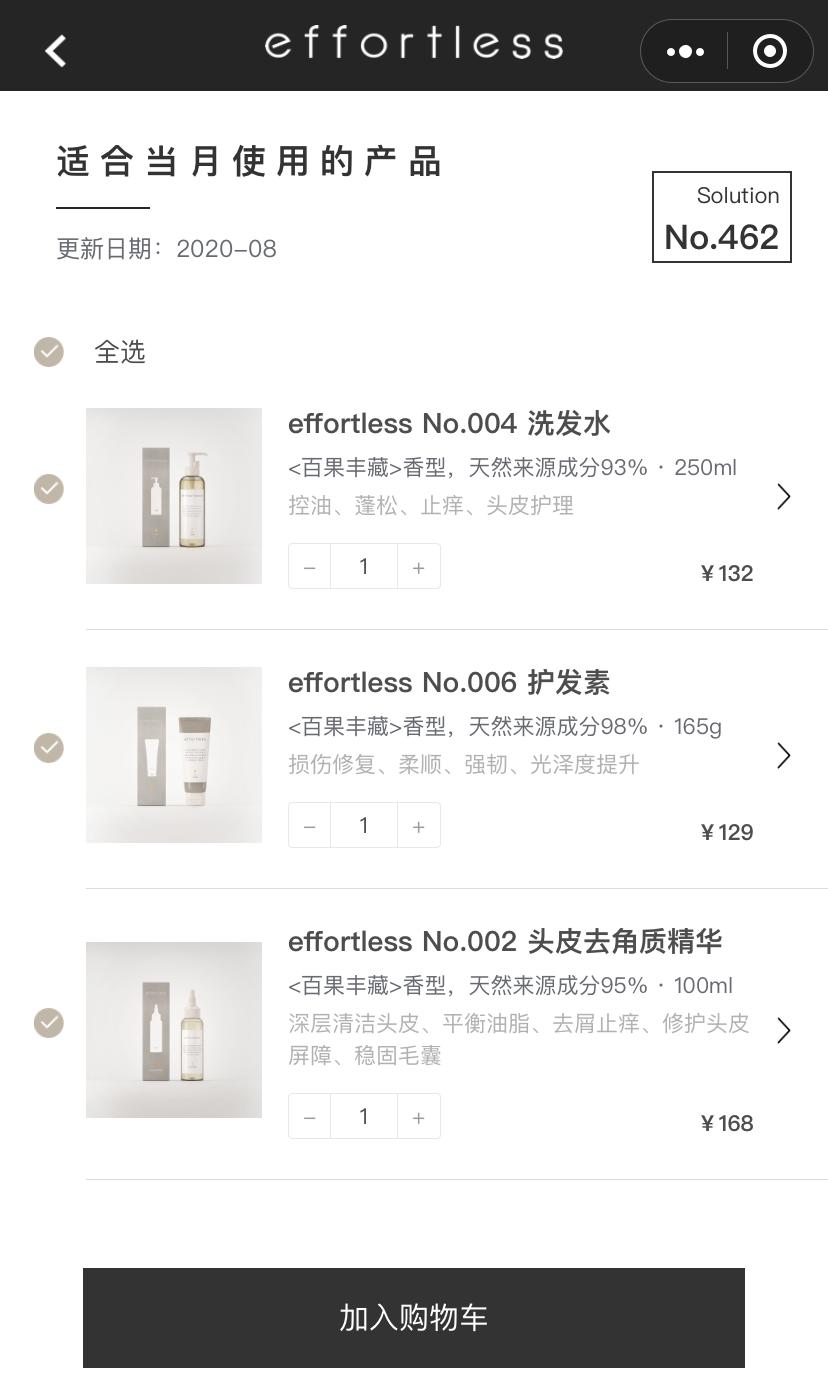828x1377 pixels.
Task: Expand details for effortless No.006 护发素
Action: click(784, 755)
